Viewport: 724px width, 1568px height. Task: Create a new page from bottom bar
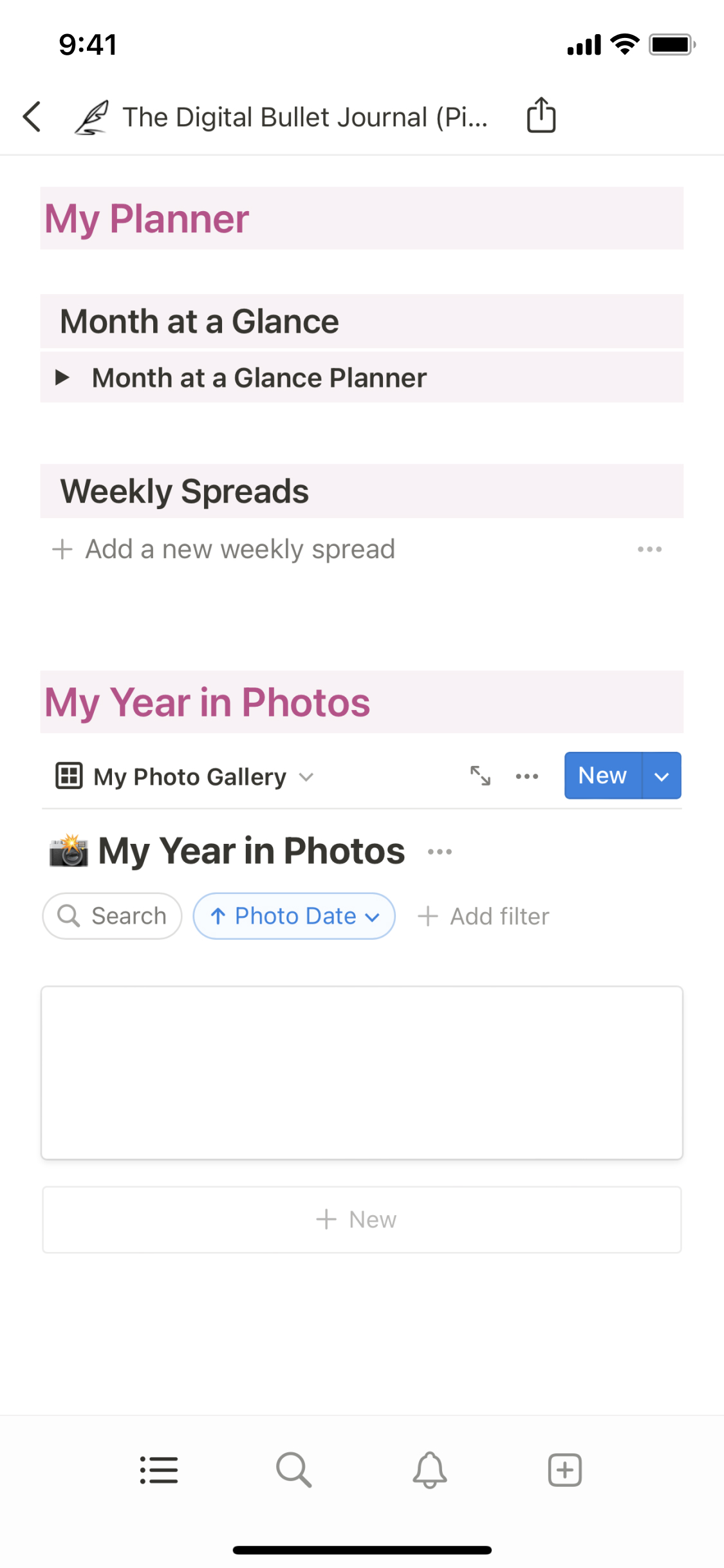pos(565,1470)
